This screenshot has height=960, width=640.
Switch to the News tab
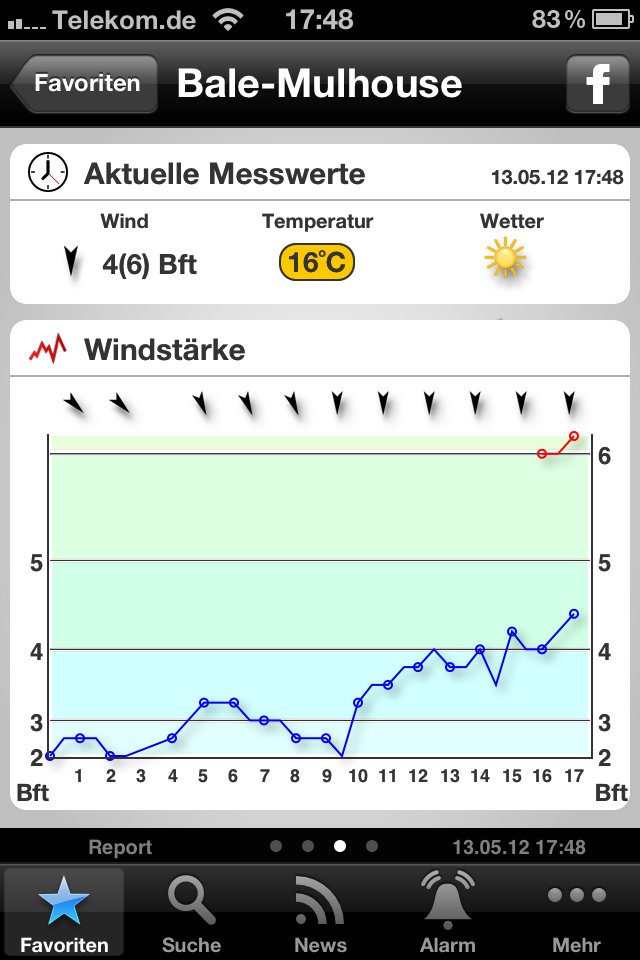coord(320,912)
